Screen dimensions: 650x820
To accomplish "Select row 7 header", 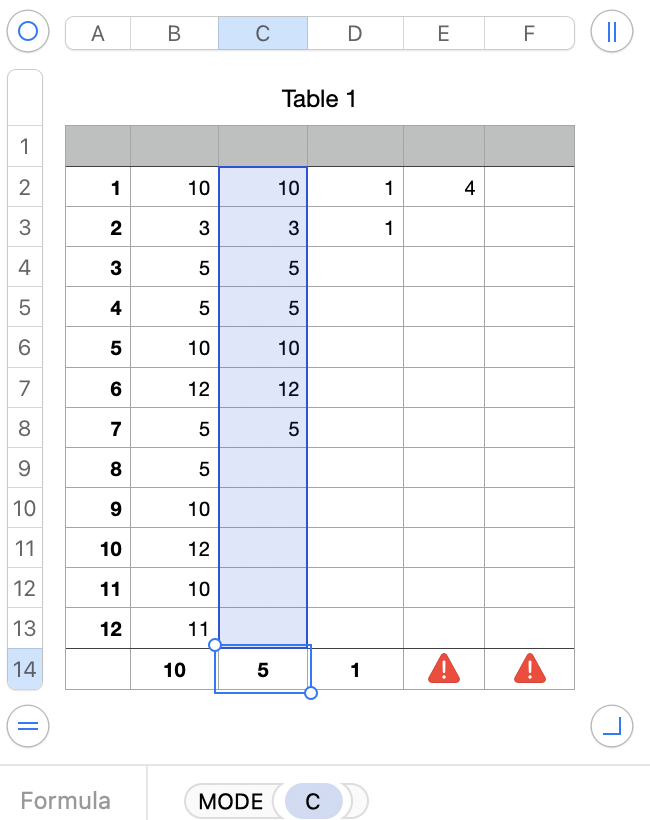I will [x=25, y=388].
